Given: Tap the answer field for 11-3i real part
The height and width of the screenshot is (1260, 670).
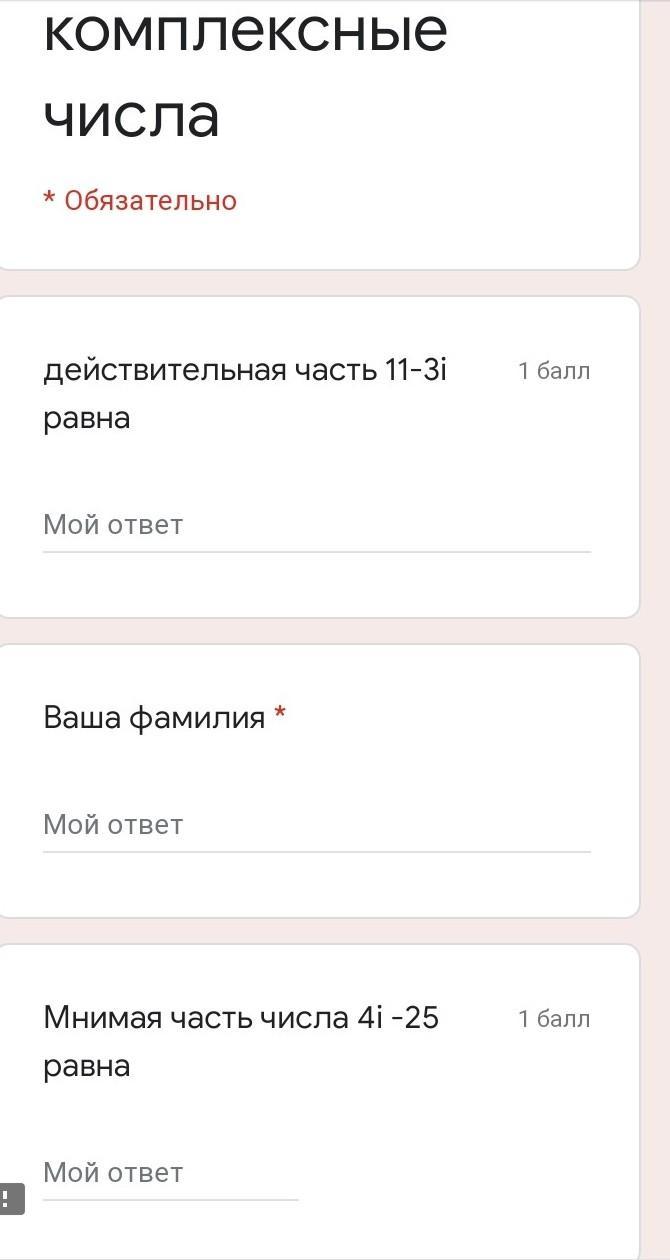Looking at the screenshot, I should [316, 526].
